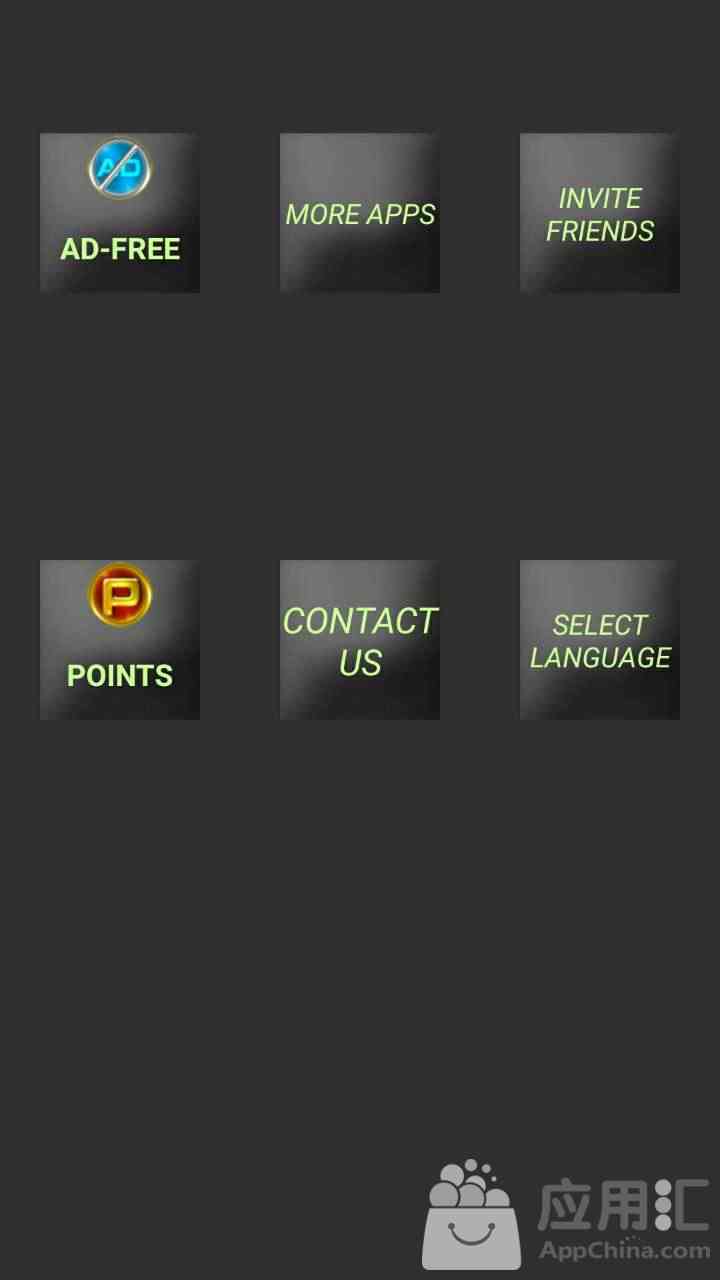
Task: Choose CONTACT US
Action: [360, 640]
